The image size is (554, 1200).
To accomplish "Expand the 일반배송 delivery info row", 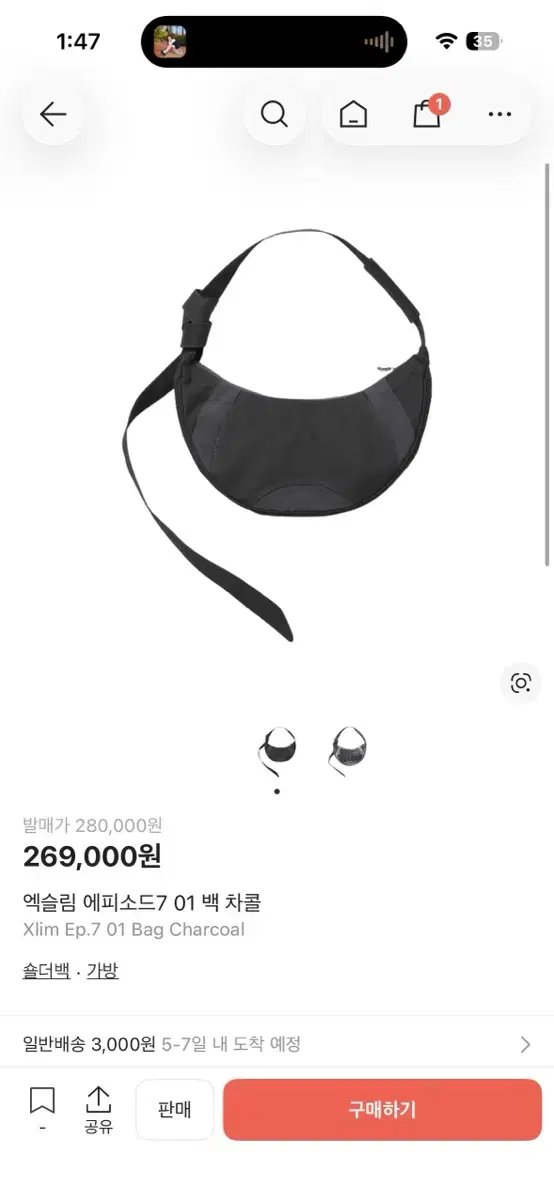I will 277,1044.
